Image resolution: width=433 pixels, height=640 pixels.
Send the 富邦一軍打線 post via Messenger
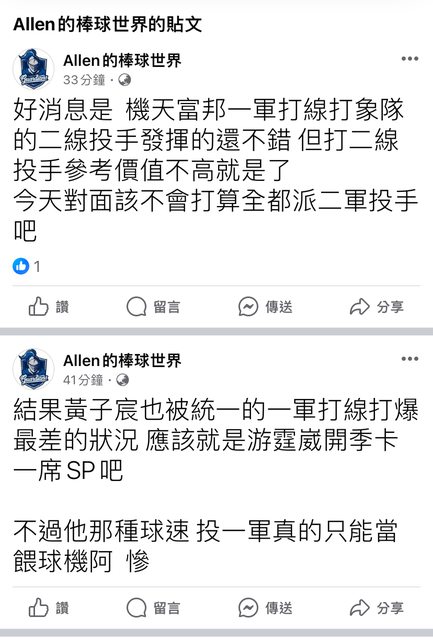coord(265,307)
